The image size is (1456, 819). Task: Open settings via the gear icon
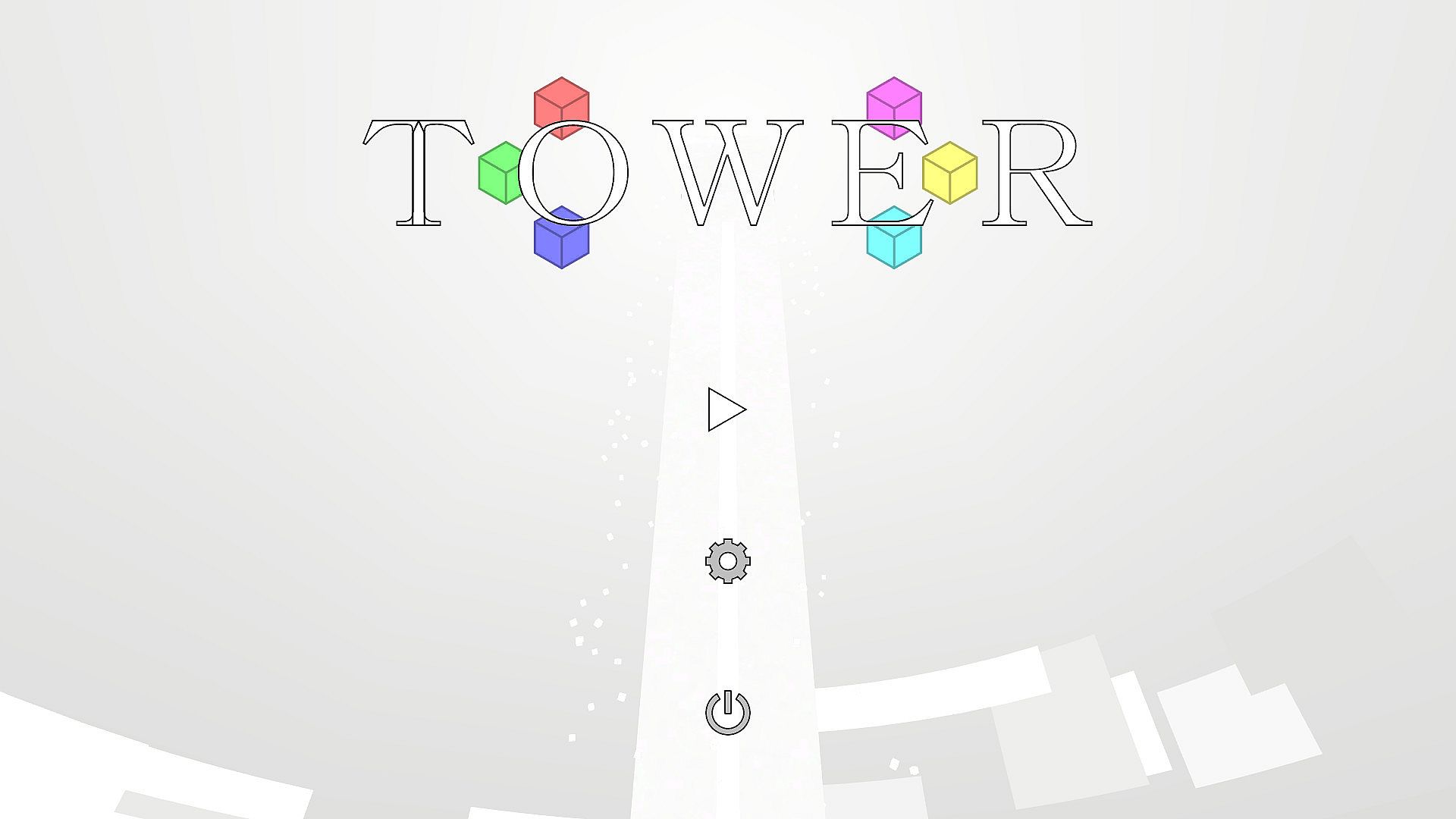coord(727,561)
